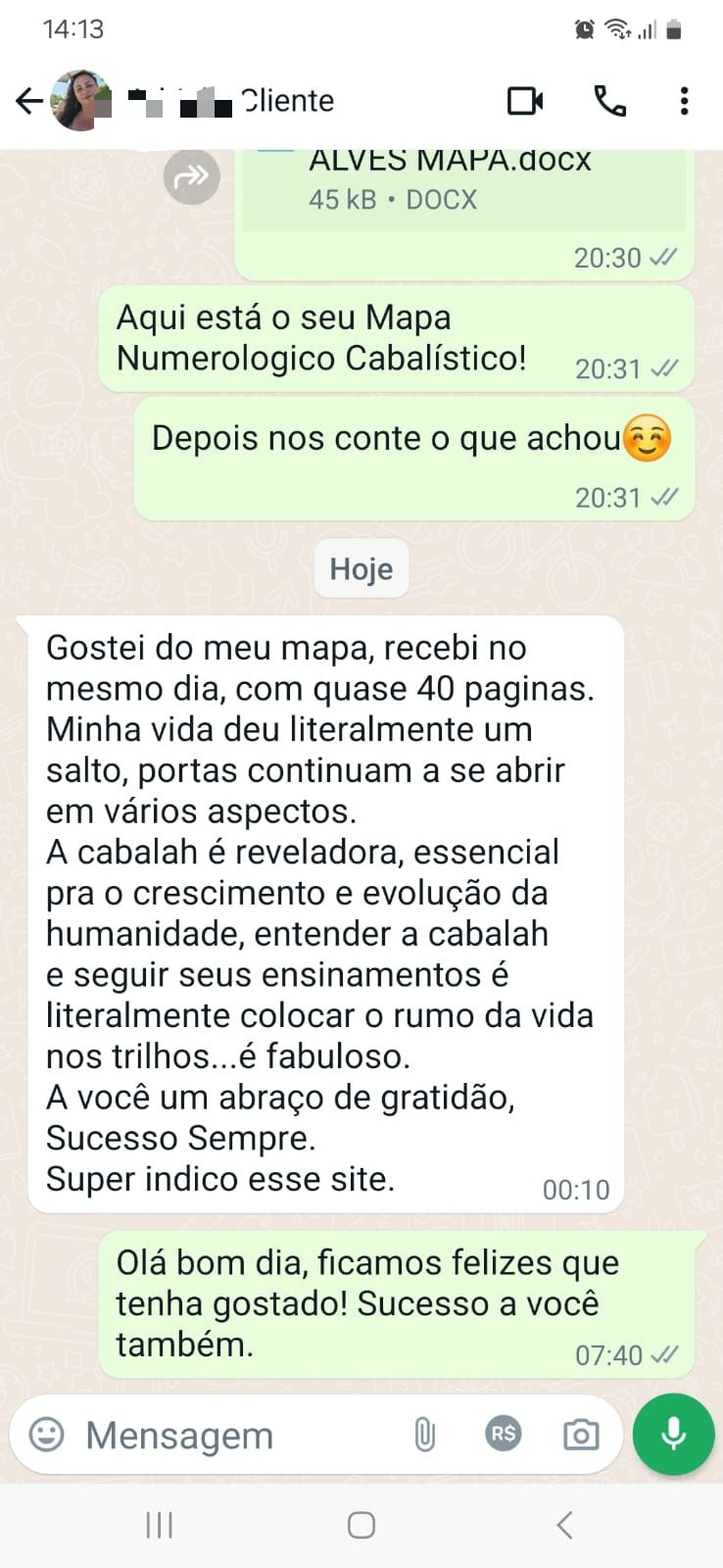Start a video call with Cliente
The image size is (723, 1568).
pyautogui.click(x=525, y=100)
